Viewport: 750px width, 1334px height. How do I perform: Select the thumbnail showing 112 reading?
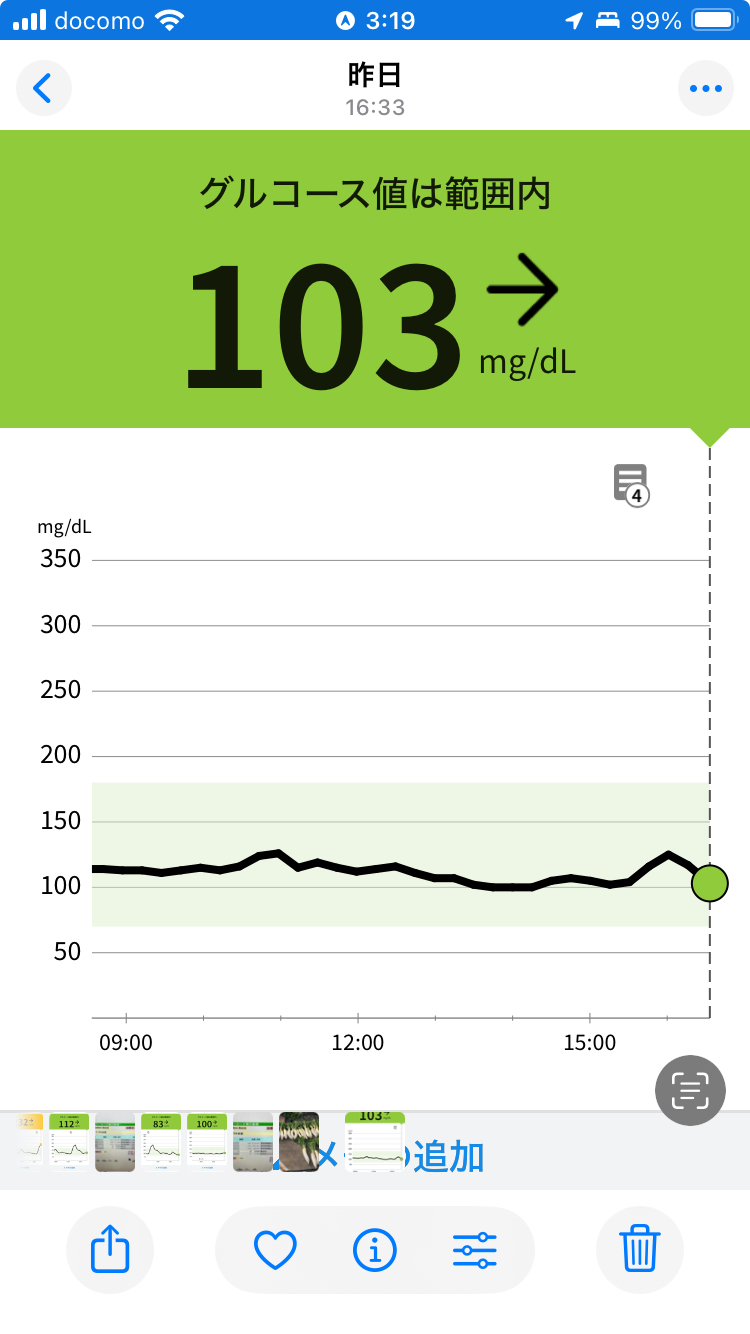(x=69, y=1142)
